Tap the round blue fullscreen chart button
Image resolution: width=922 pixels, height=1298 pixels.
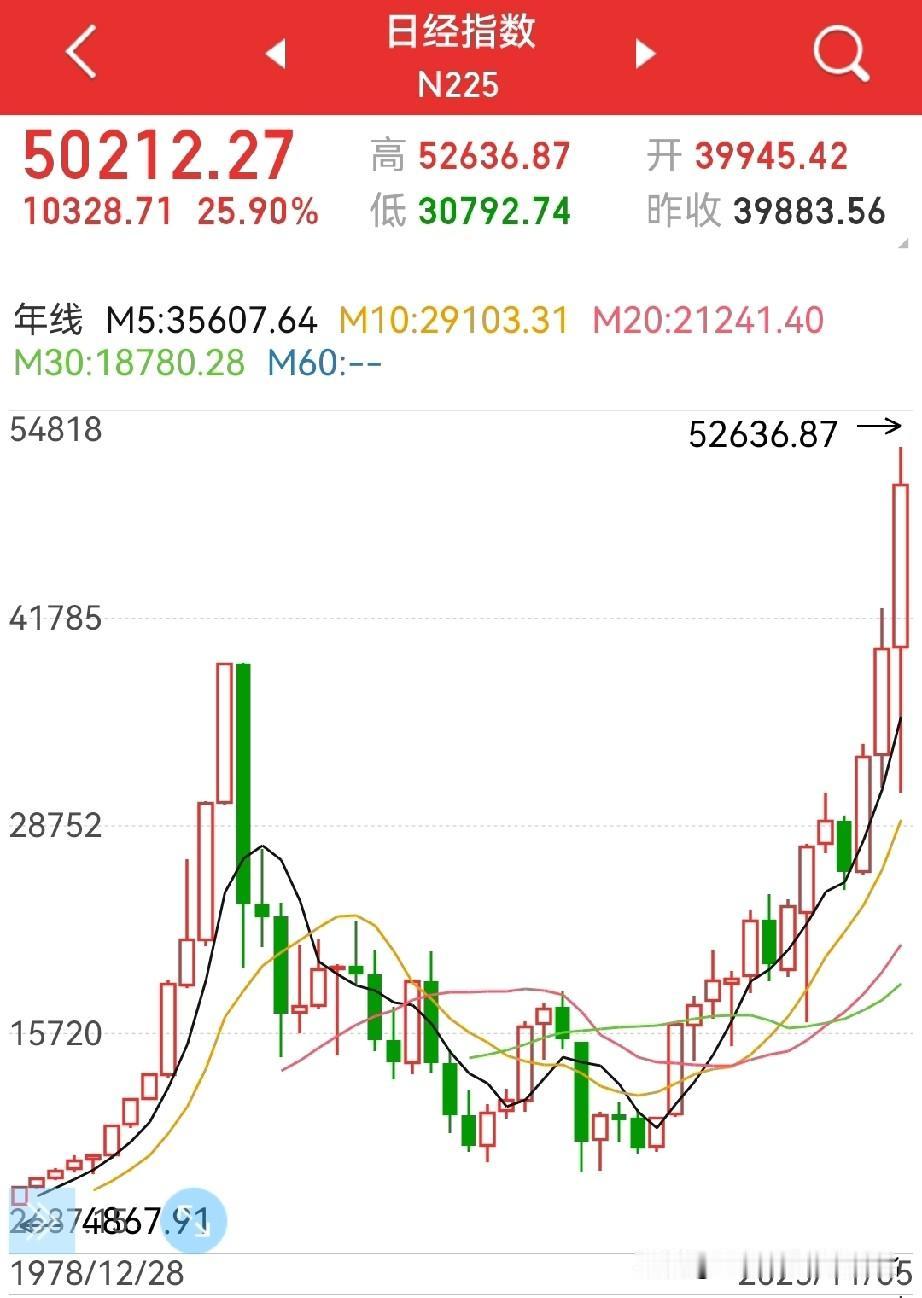[x=195, y=1221]
